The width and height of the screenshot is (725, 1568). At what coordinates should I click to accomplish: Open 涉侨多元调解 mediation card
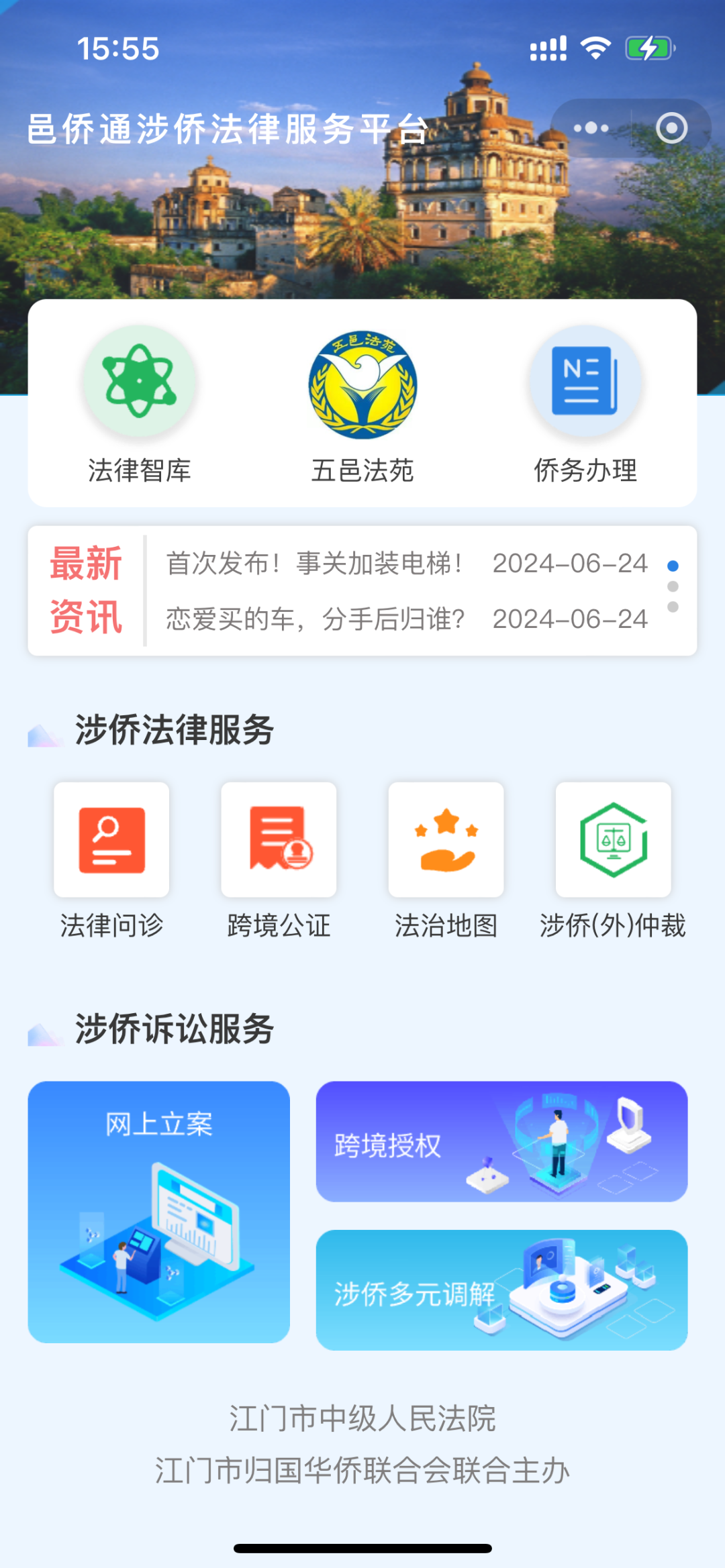pos(501,1290)
